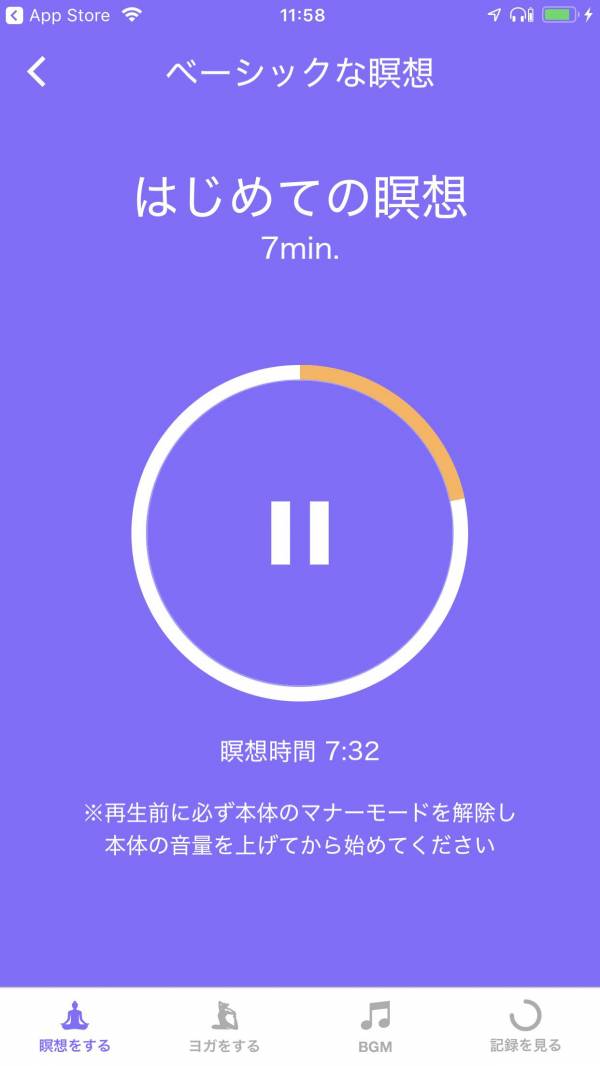Go back using the top-left arrow

tap(37, 71)
